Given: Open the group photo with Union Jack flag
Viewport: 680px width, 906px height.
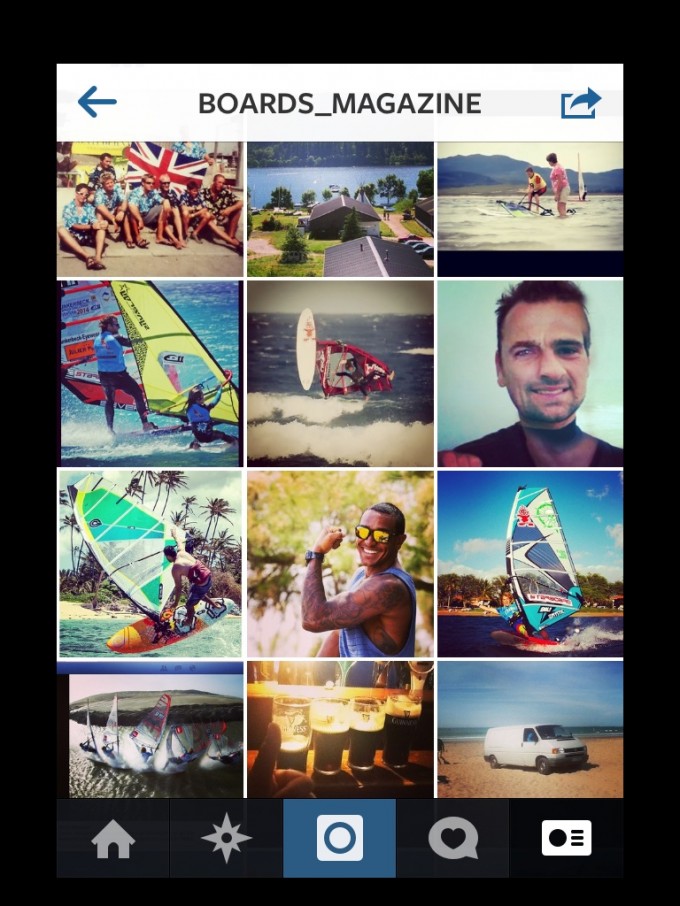Looking at the screenshot, I should (150, 208).
